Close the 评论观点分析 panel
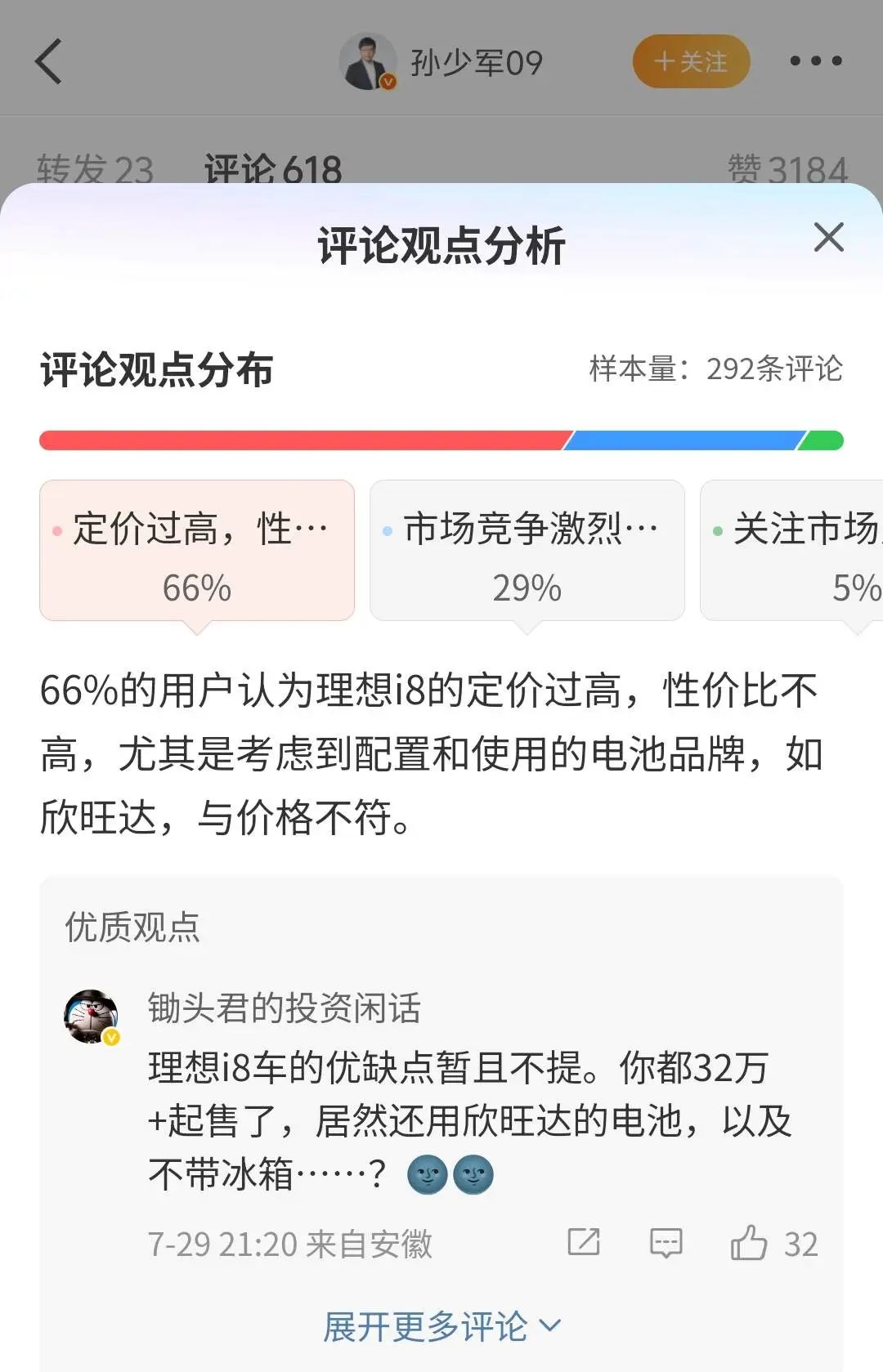Image resolution: width=883 pixels, height=1372 pixels. pyautogui.click(x=828, y=238)
